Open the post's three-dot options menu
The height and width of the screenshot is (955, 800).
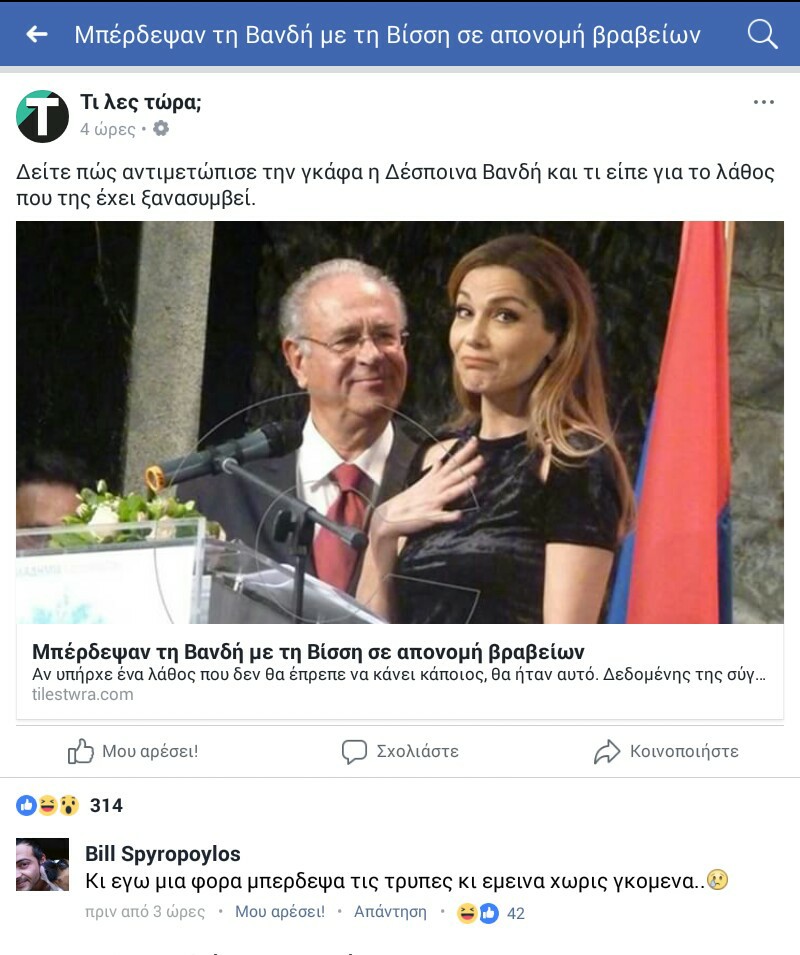click(x=763, y=102)
